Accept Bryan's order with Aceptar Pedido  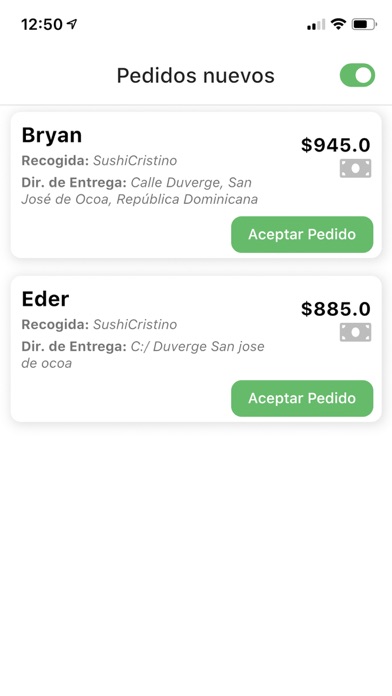click(x=302, y=234)
